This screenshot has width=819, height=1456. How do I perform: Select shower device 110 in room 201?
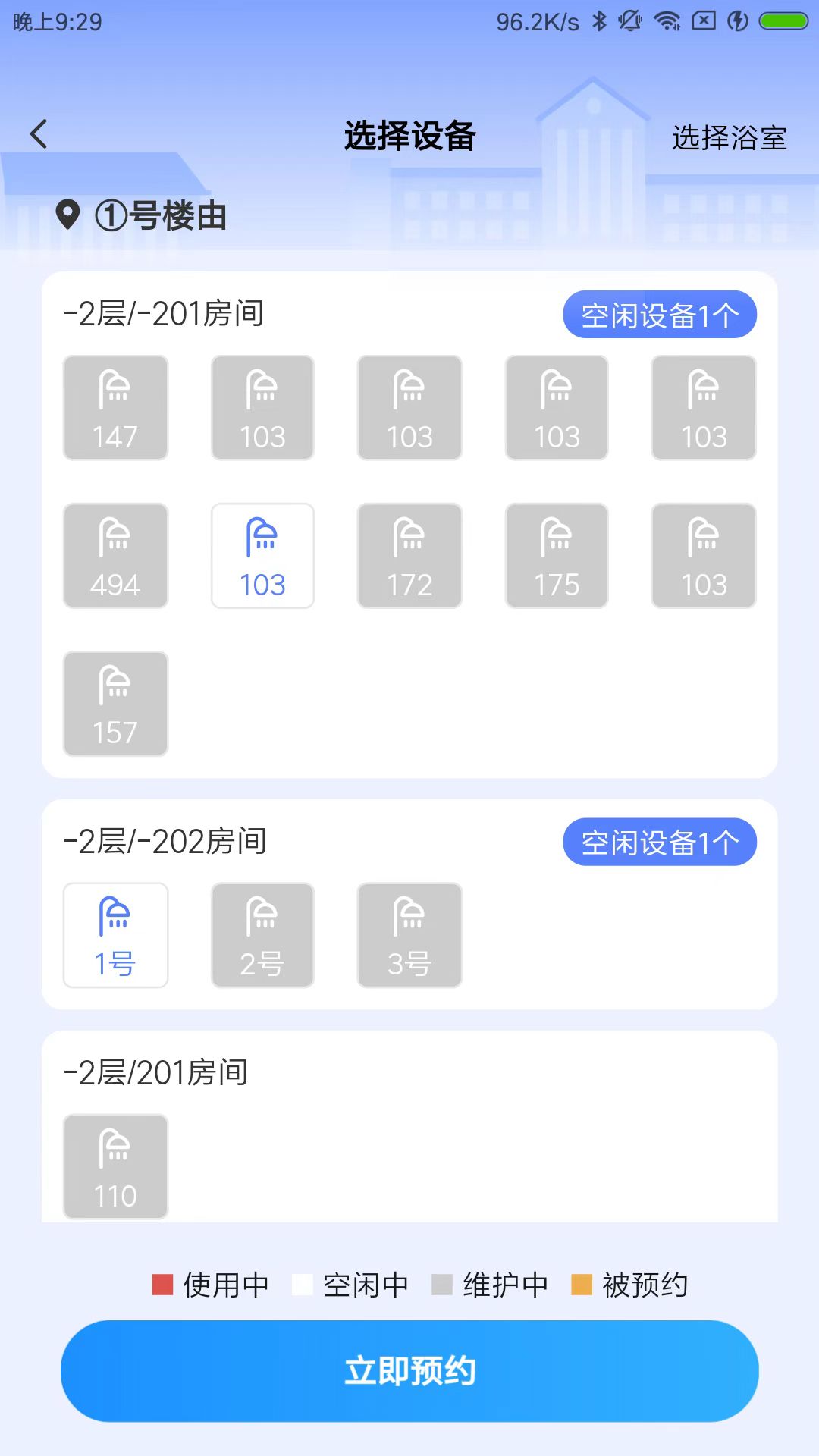coord(115,1166)
